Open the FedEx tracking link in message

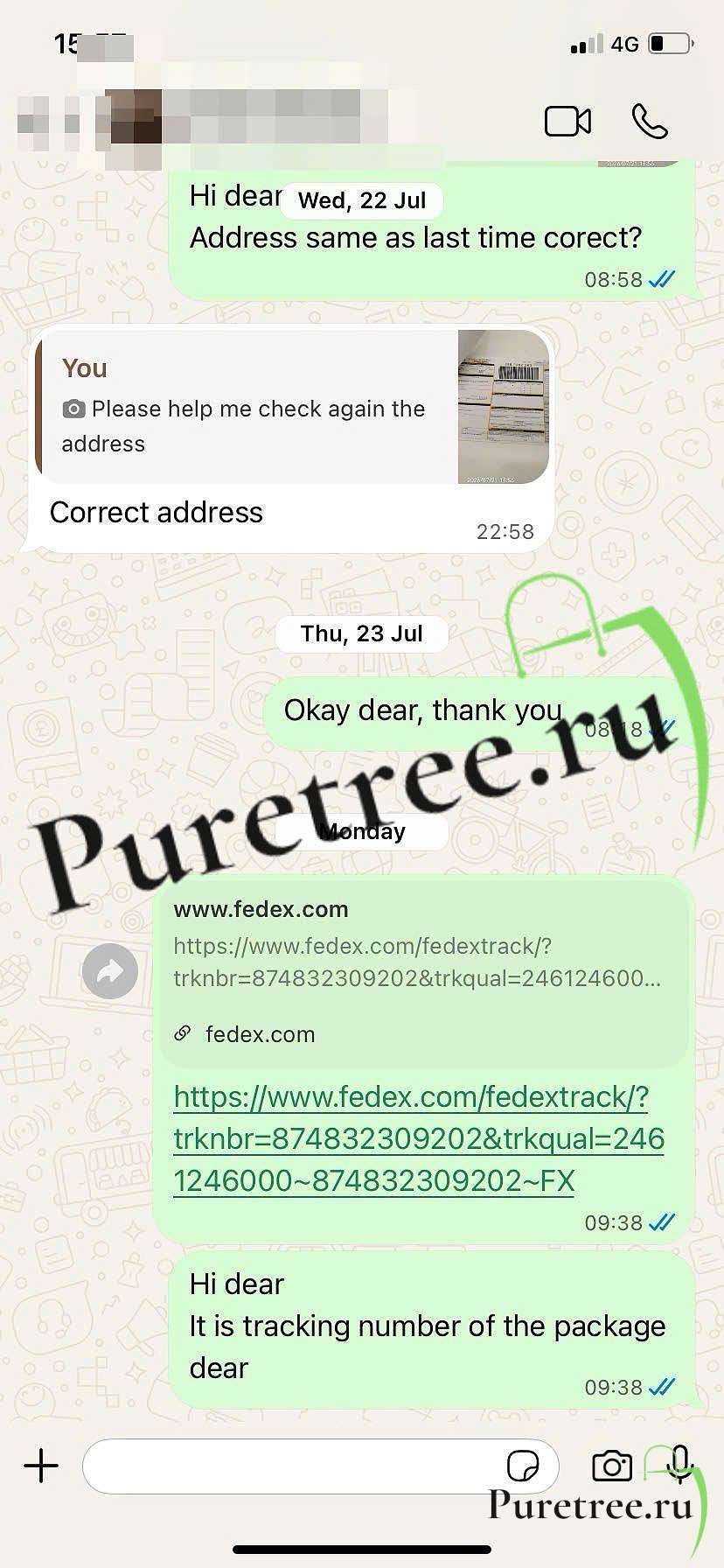(x=419, y=1138)
